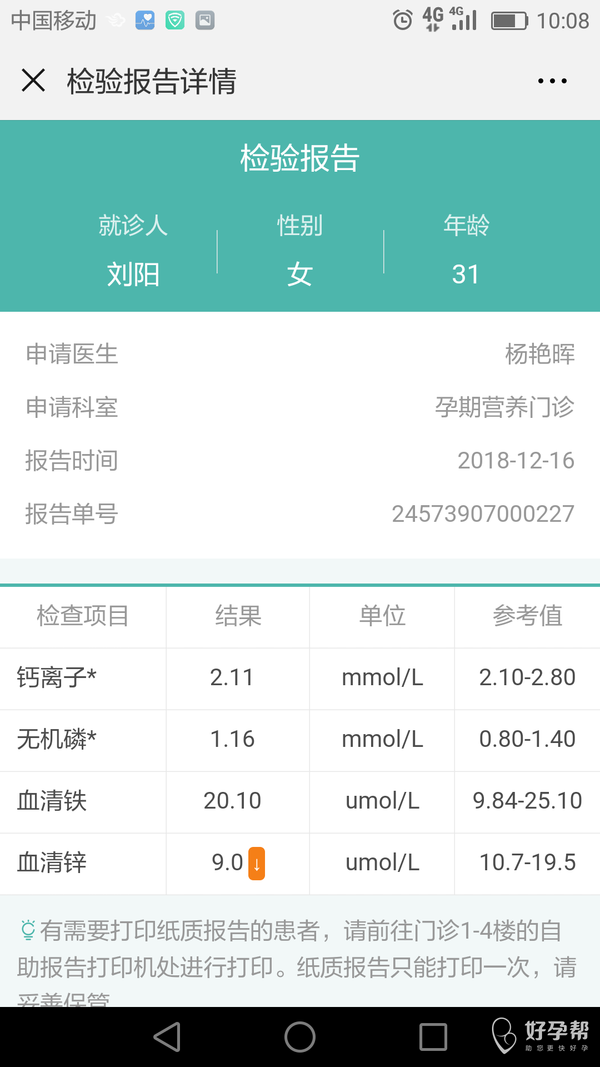Open the three-dot overflow menu
This screenshot has height=1067, width=600.
click(552, 81)
